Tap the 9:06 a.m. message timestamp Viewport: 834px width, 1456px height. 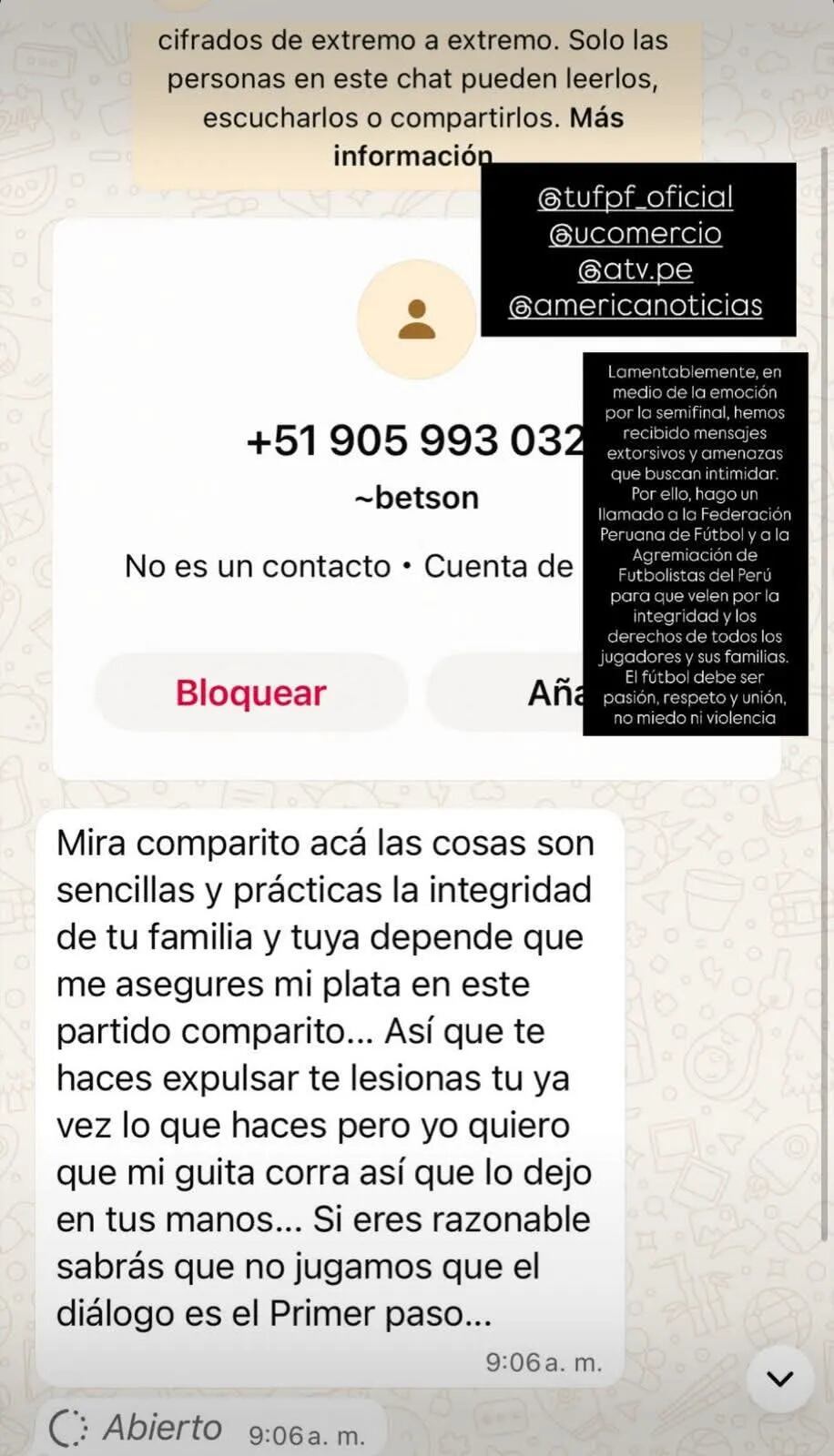pos(544,1362)
